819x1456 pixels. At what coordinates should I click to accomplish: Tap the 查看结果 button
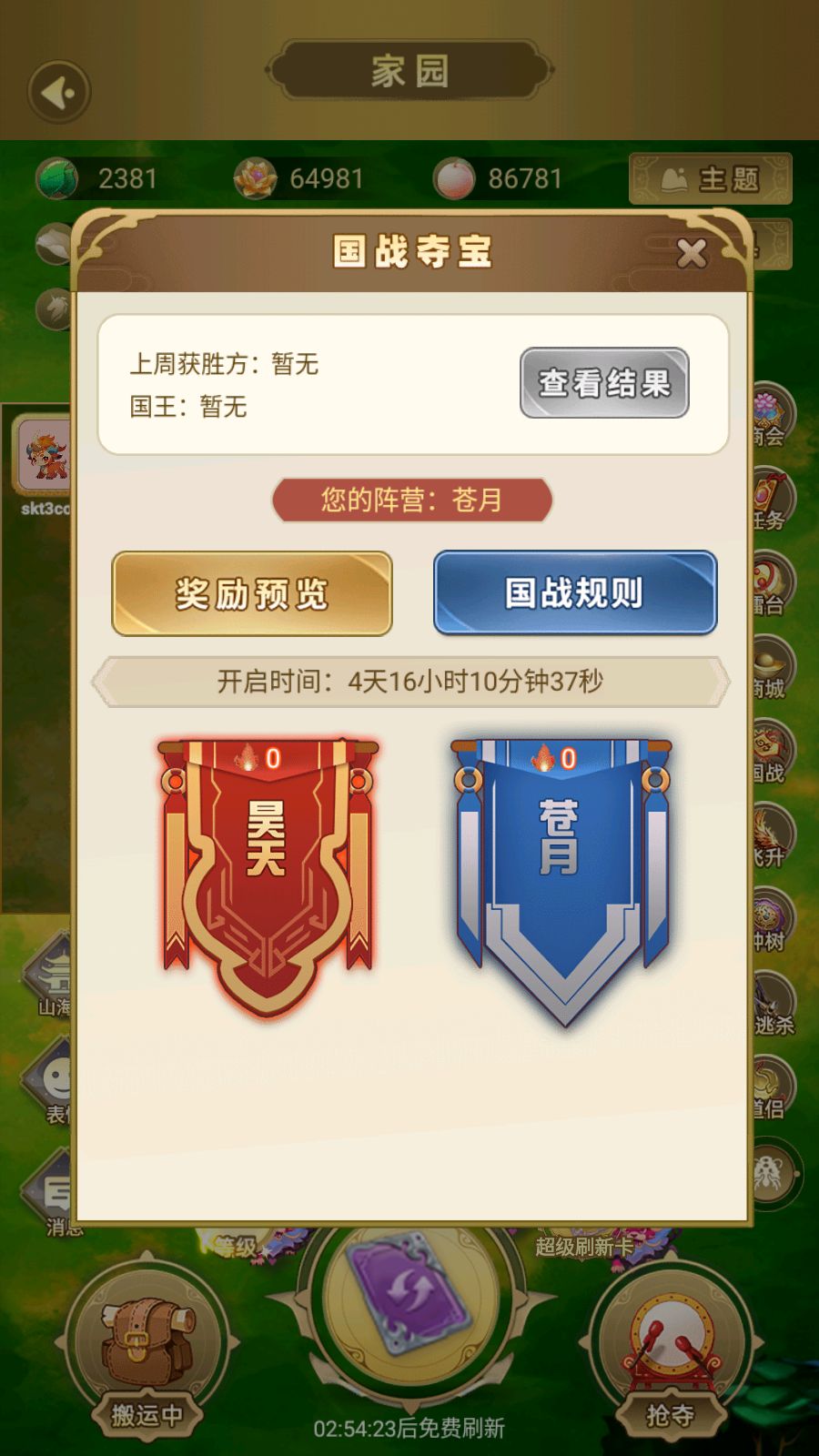(604, 383)
